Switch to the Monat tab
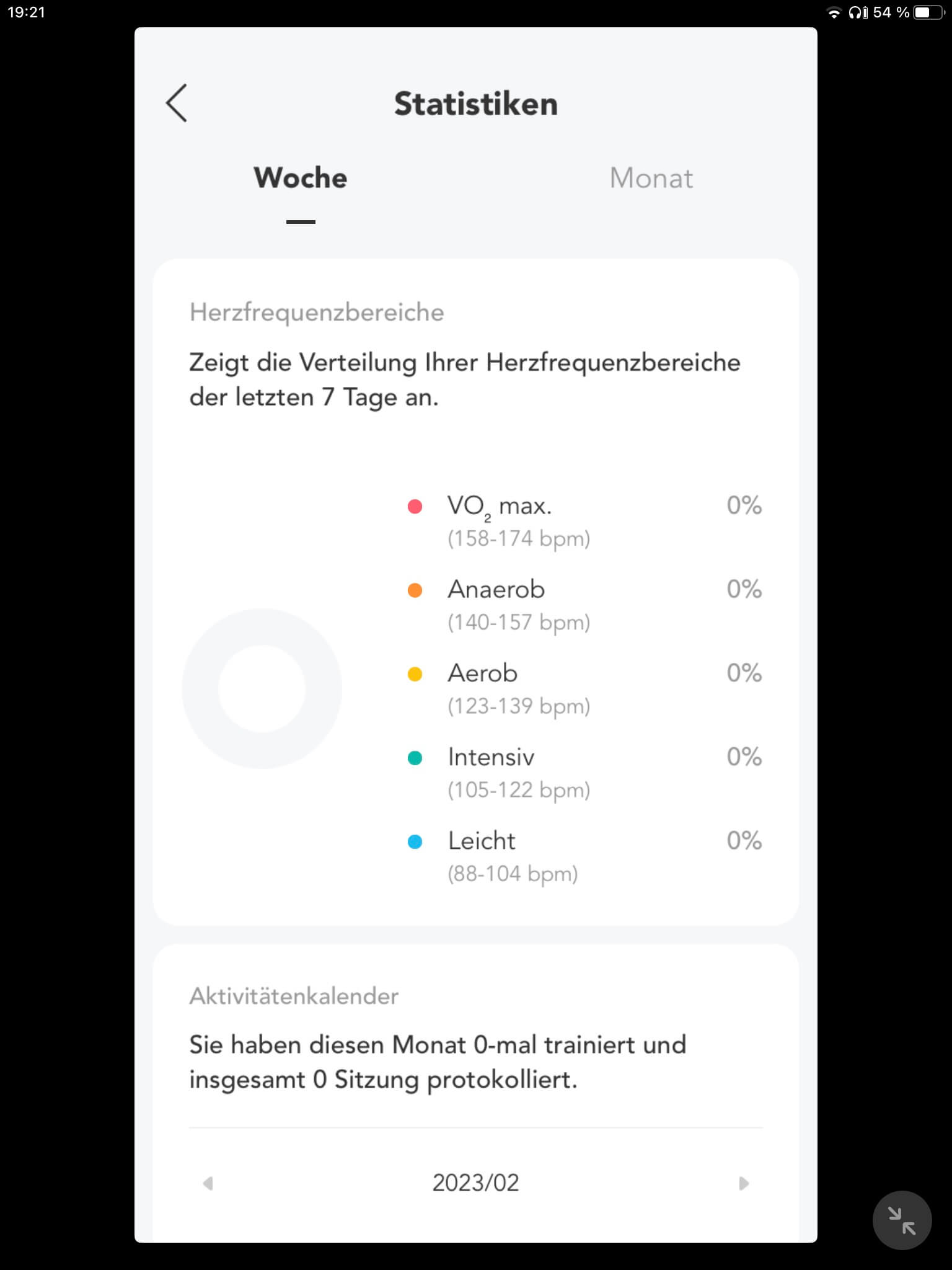 point(651,179)
